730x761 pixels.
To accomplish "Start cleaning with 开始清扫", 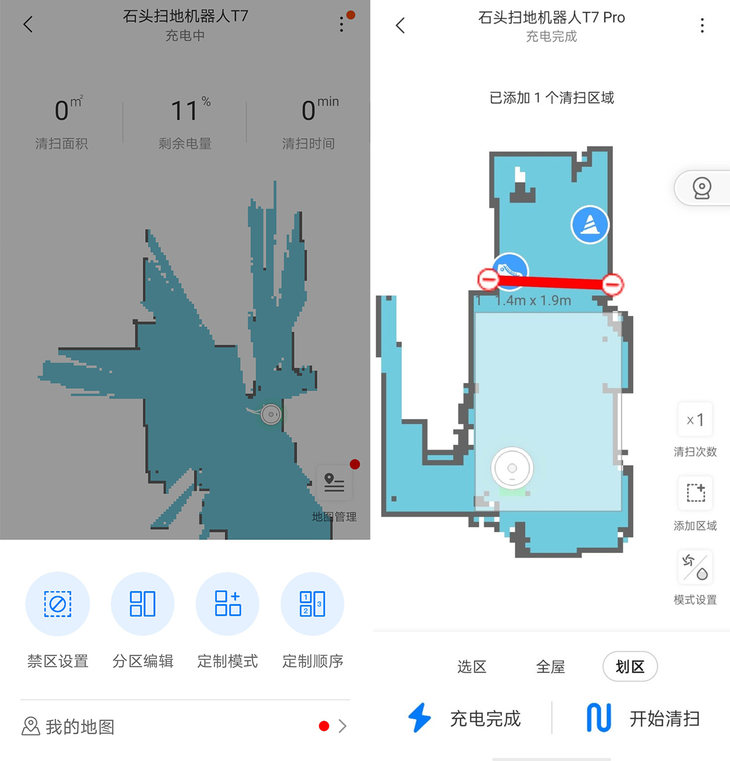I will point(643,718).
